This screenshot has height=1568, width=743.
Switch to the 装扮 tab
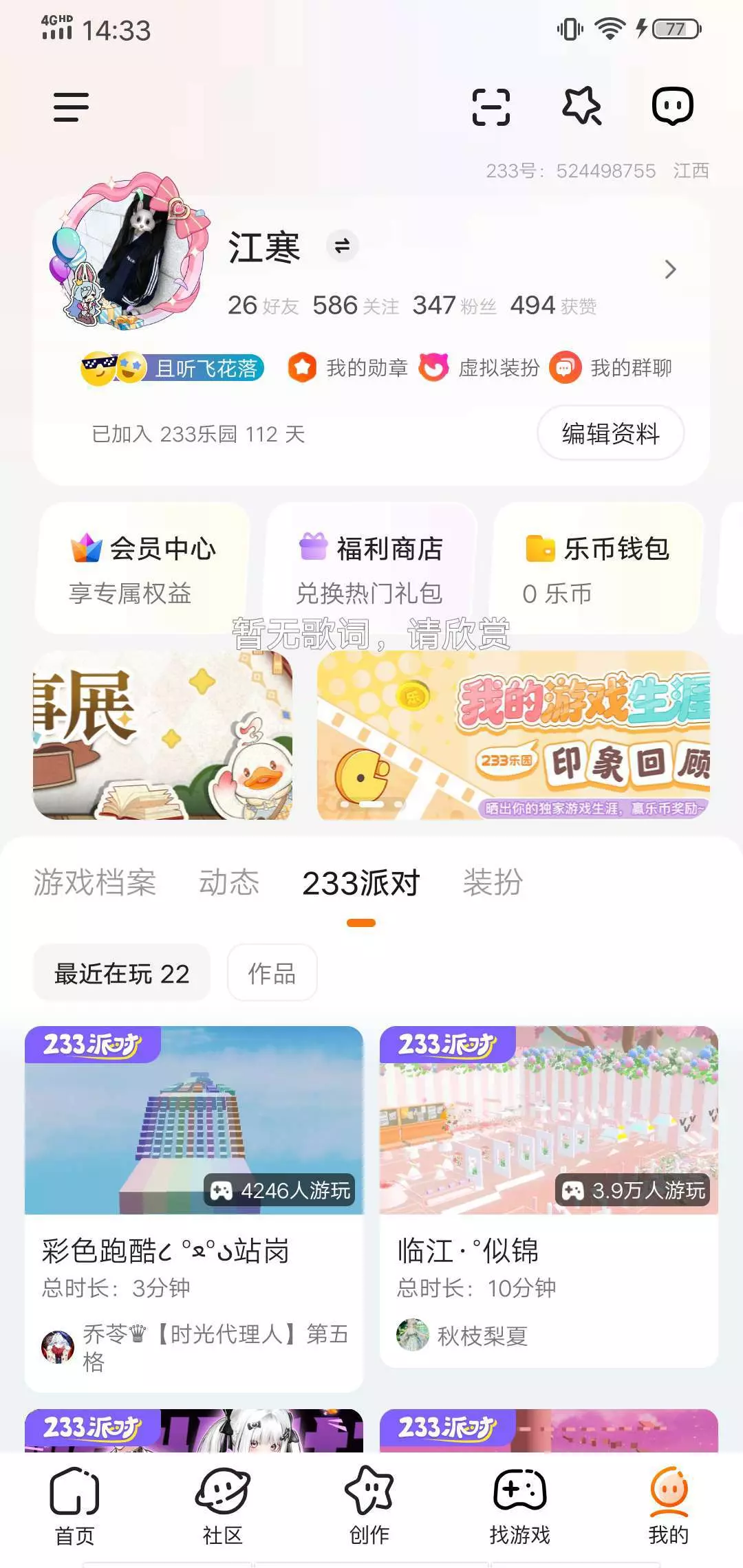pos(493,882)
